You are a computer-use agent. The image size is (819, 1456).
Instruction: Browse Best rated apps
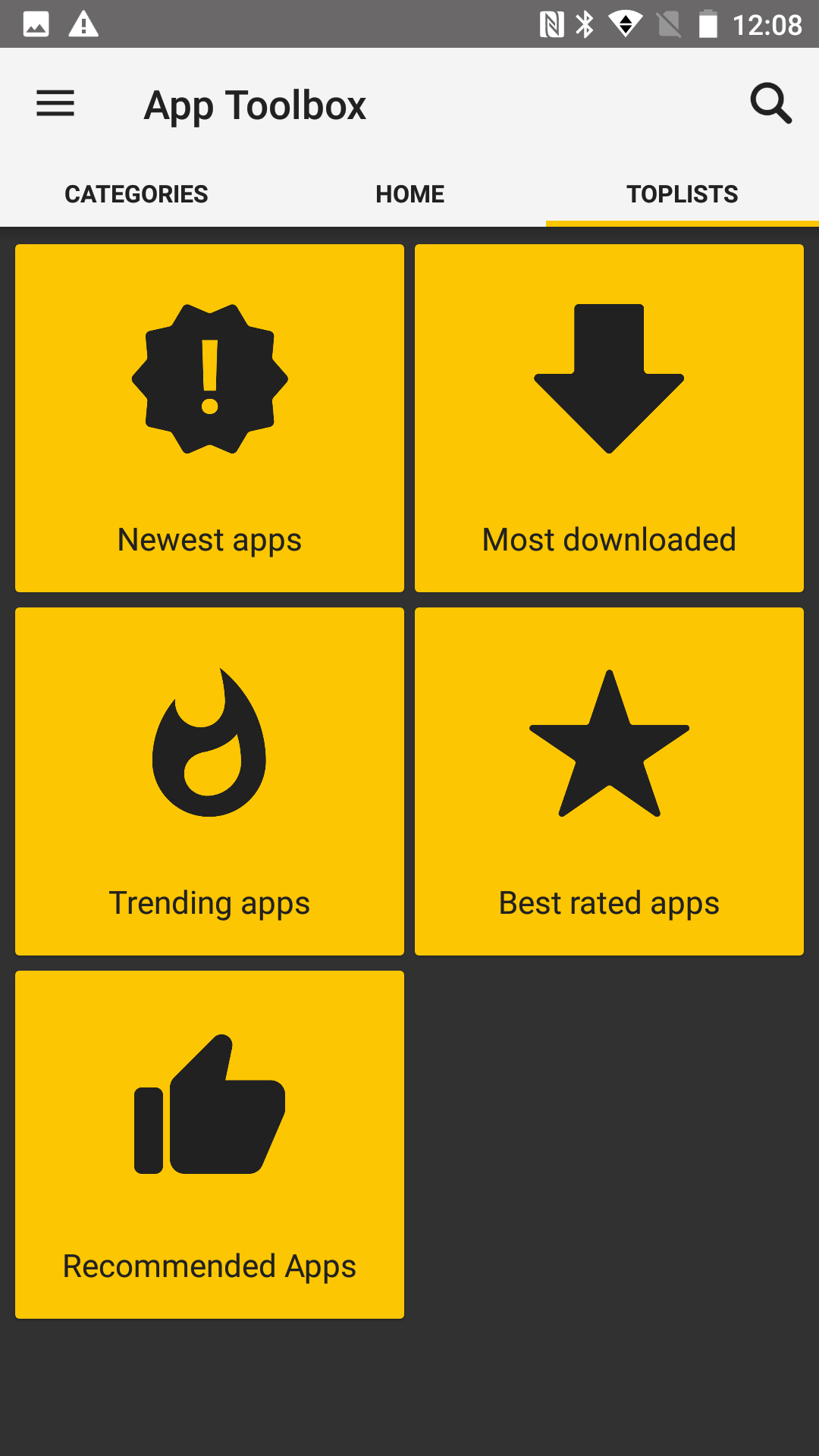[609, 781]
